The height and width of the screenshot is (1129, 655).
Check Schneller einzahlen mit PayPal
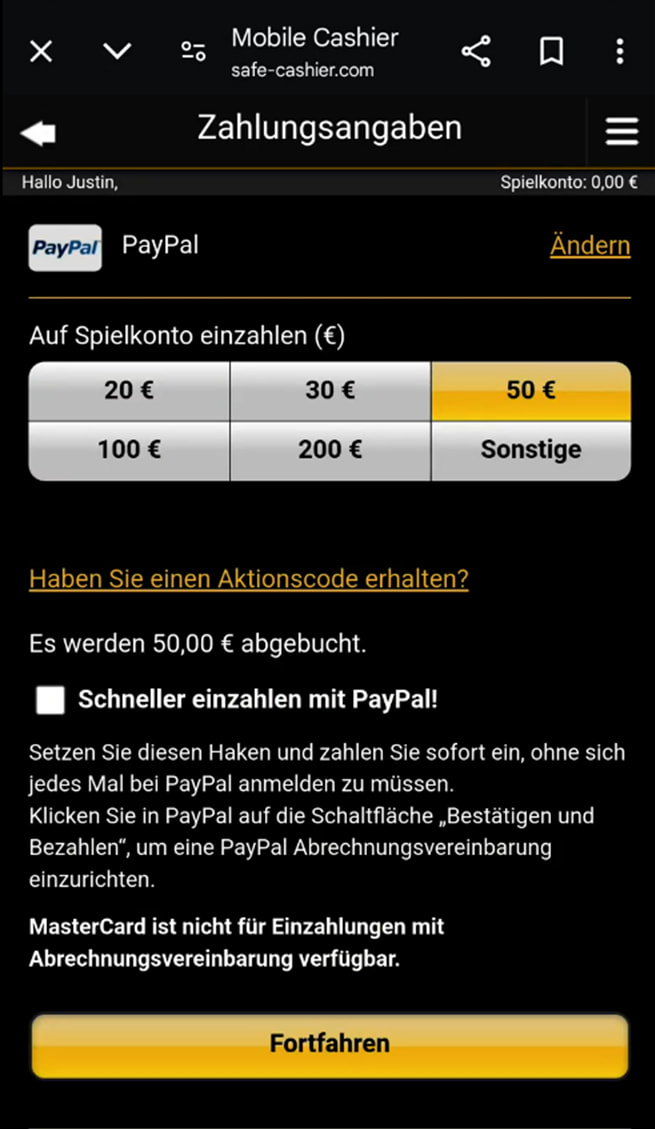(x=50, y=700)
